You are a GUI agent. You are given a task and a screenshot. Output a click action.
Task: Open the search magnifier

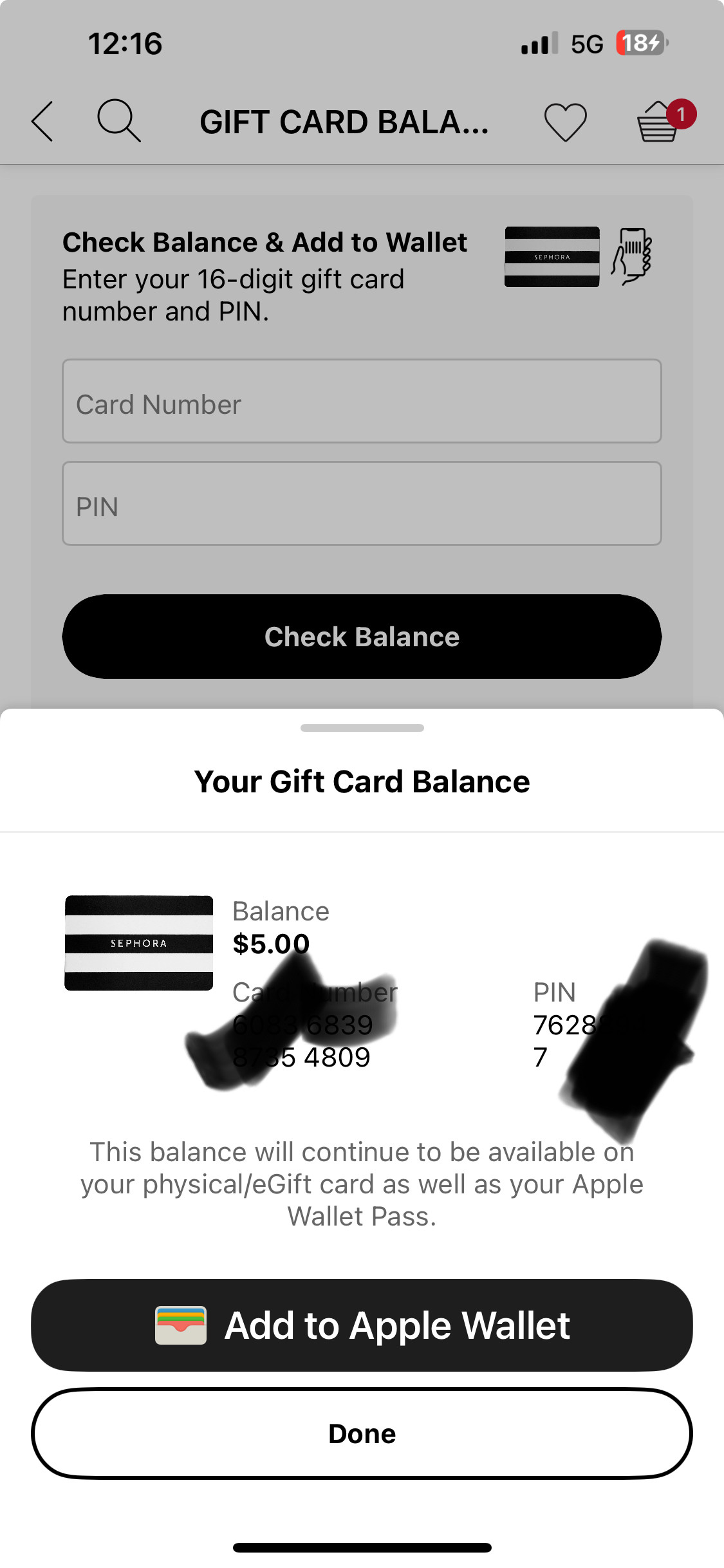click(x=118, y=120)
